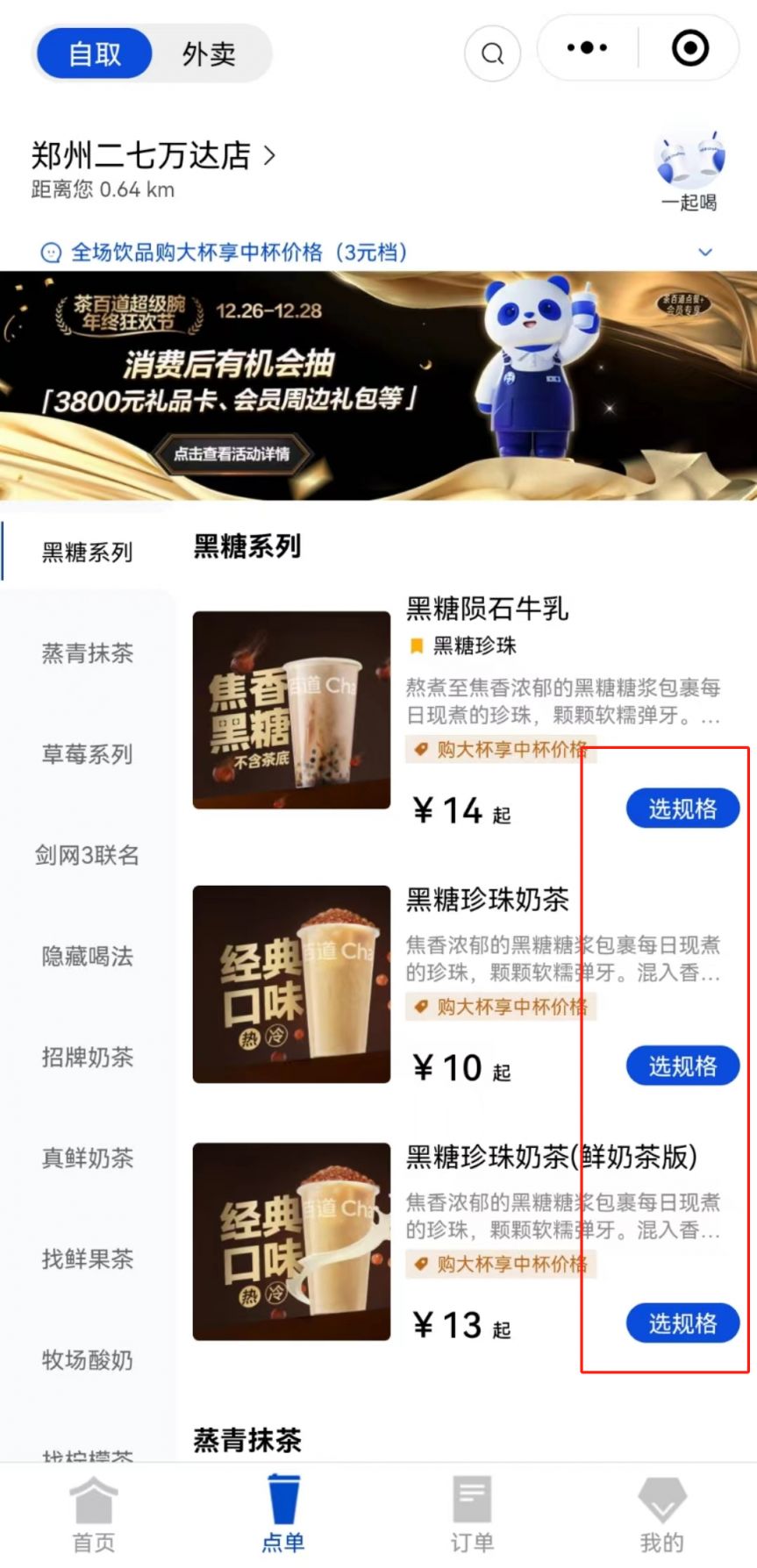Close the mini program via circle button

coord(689,48)
